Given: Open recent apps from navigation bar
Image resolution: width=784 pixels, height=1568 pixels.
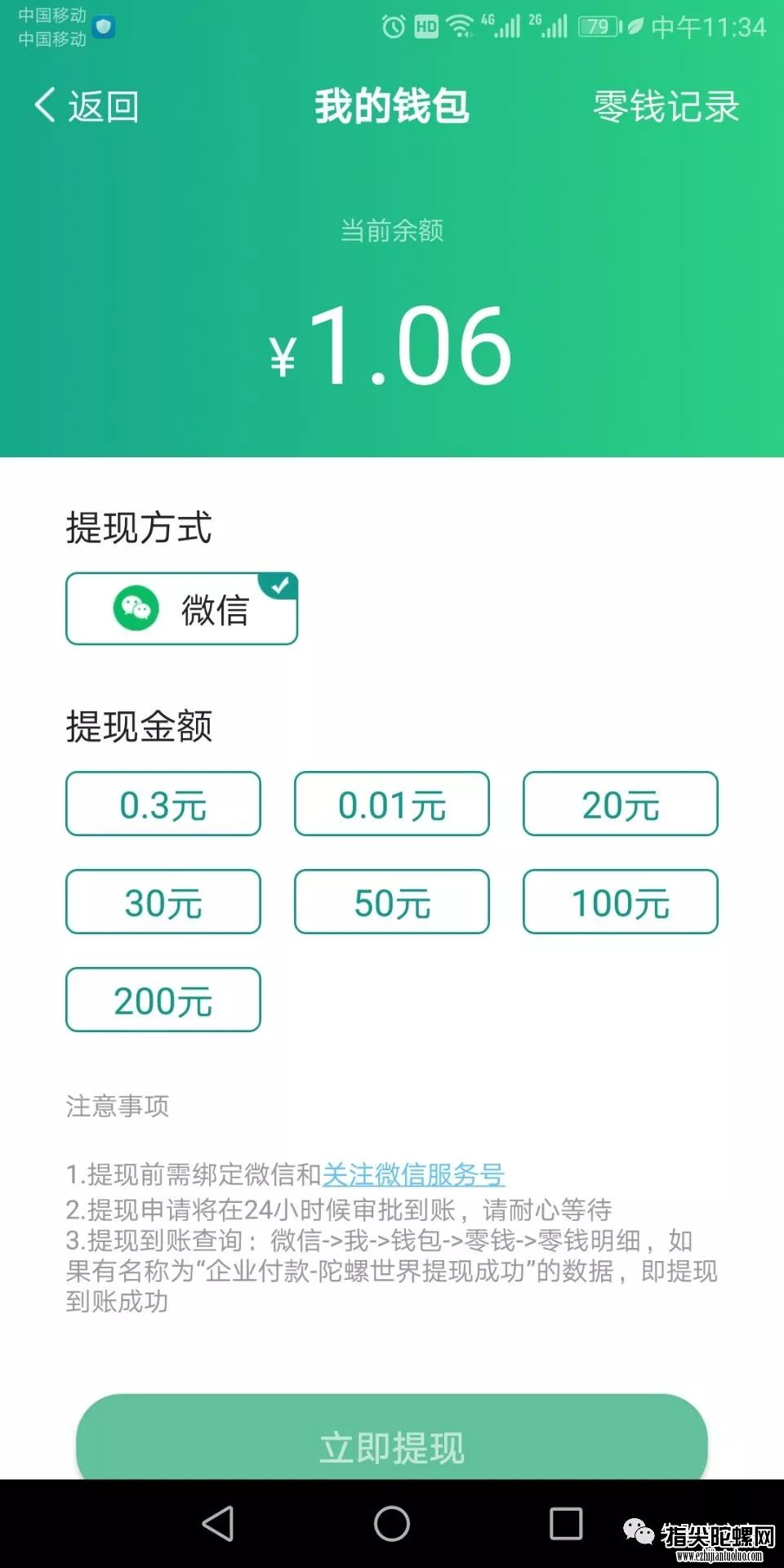Looking at the screenshot, I should click(x=566, y=1524).
